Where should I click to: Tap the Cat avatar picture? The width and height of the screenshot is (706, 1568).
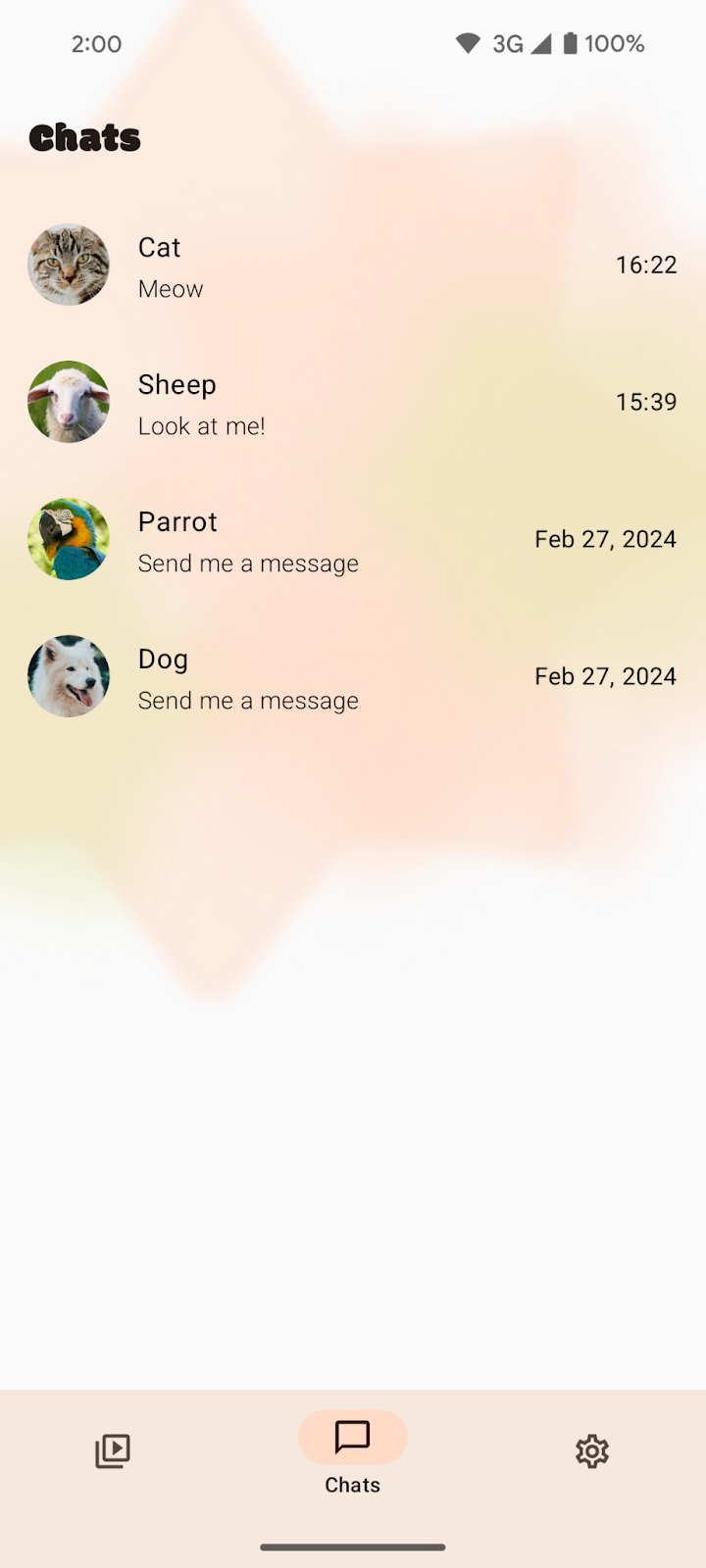[x=69, y=265]
